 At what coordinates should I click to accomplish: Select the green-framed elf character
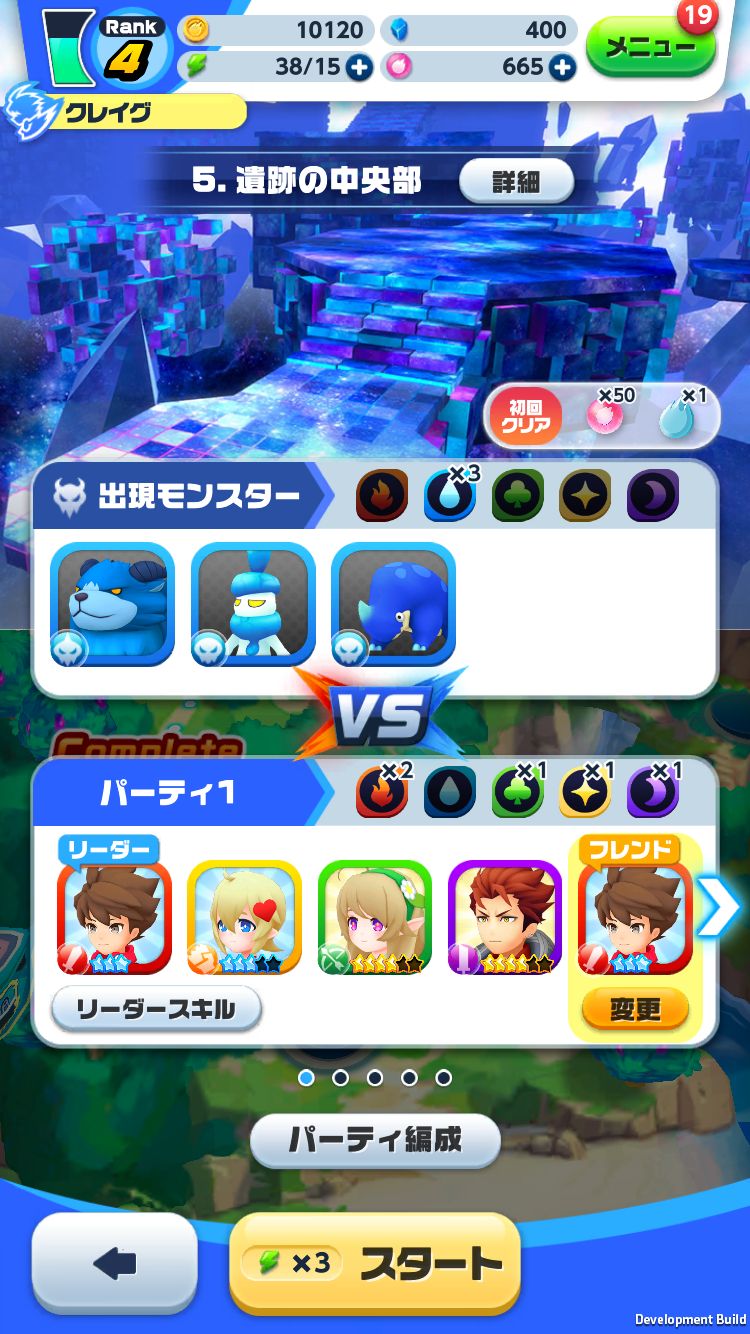(x=375, y=917)
